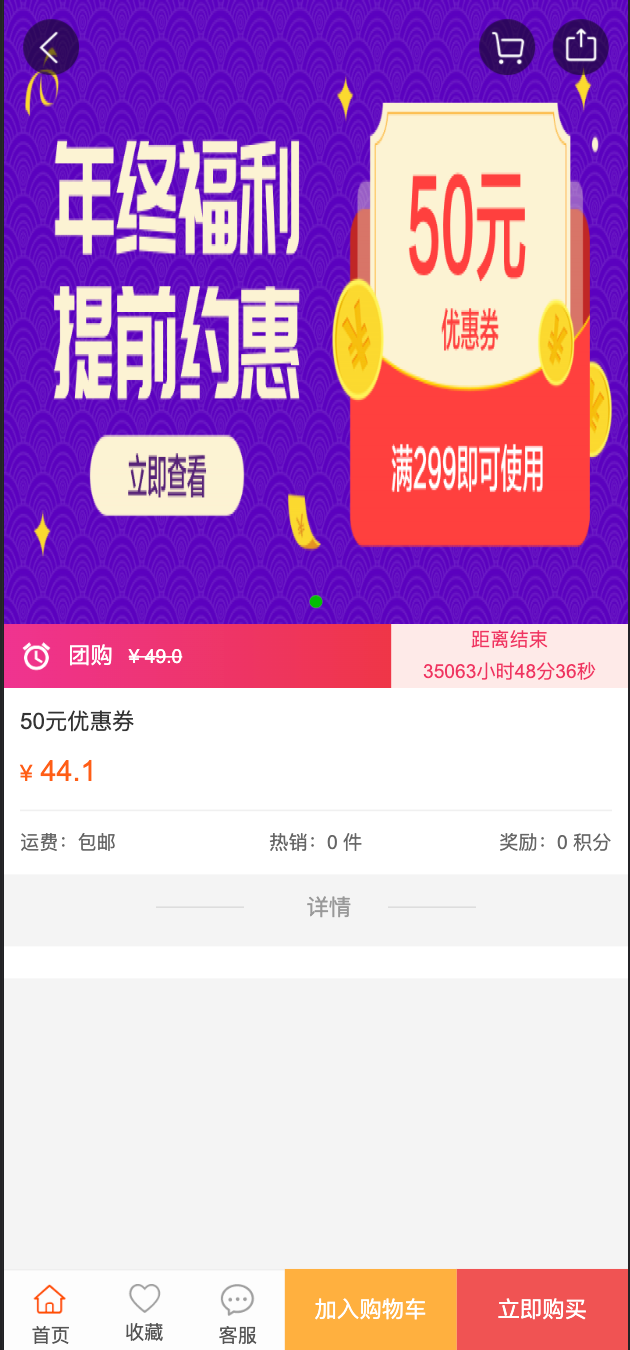Image resolution: width=630 pixels, height=1350 pixels.
Task: Go back using the top-left arrow
Action: point(50,47)
